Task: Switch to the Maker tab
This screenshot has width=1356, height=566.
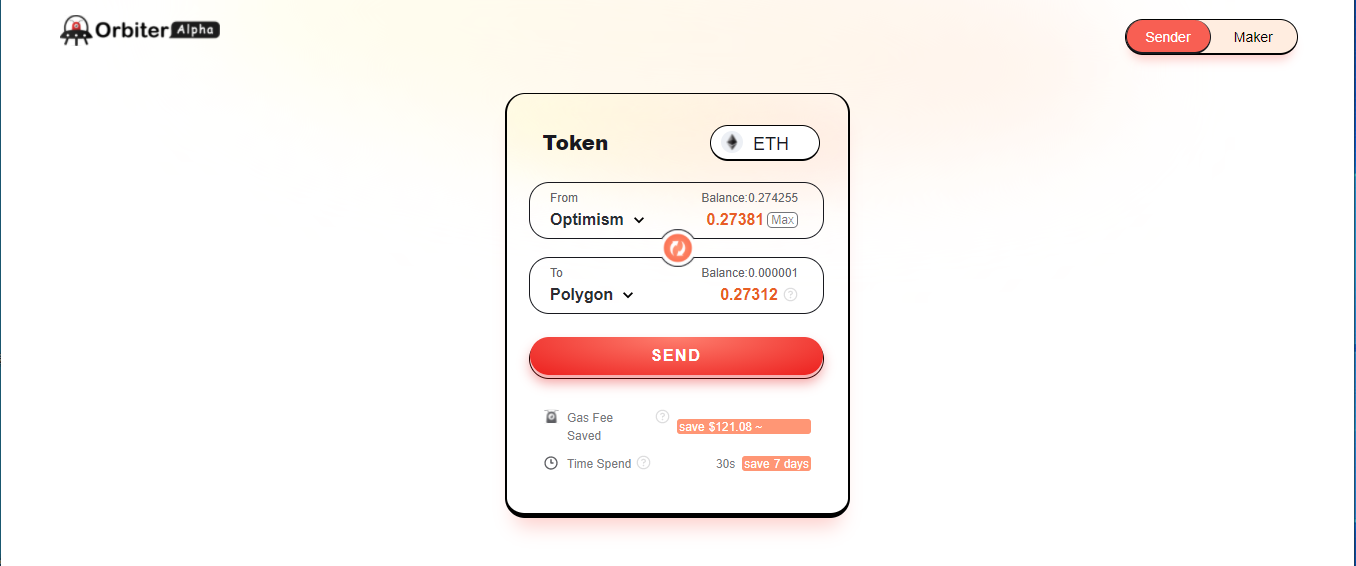Action: click(x=1252, y=37)
